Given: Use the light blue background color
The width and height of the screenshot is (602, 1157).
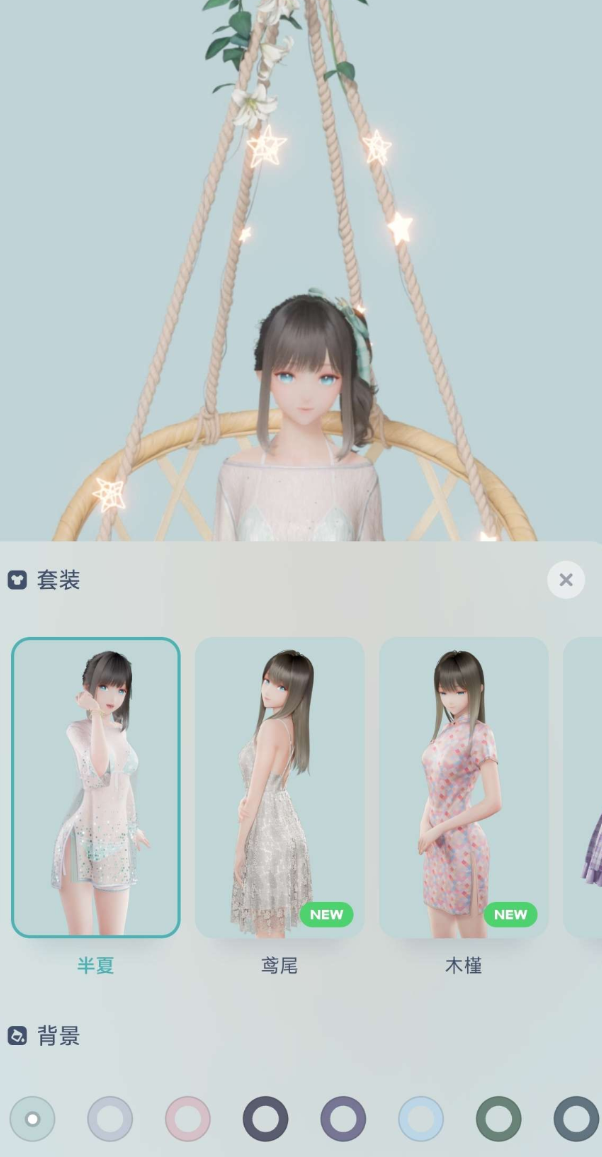Looking at the screenshot, I should click(x=421, y=1119).
